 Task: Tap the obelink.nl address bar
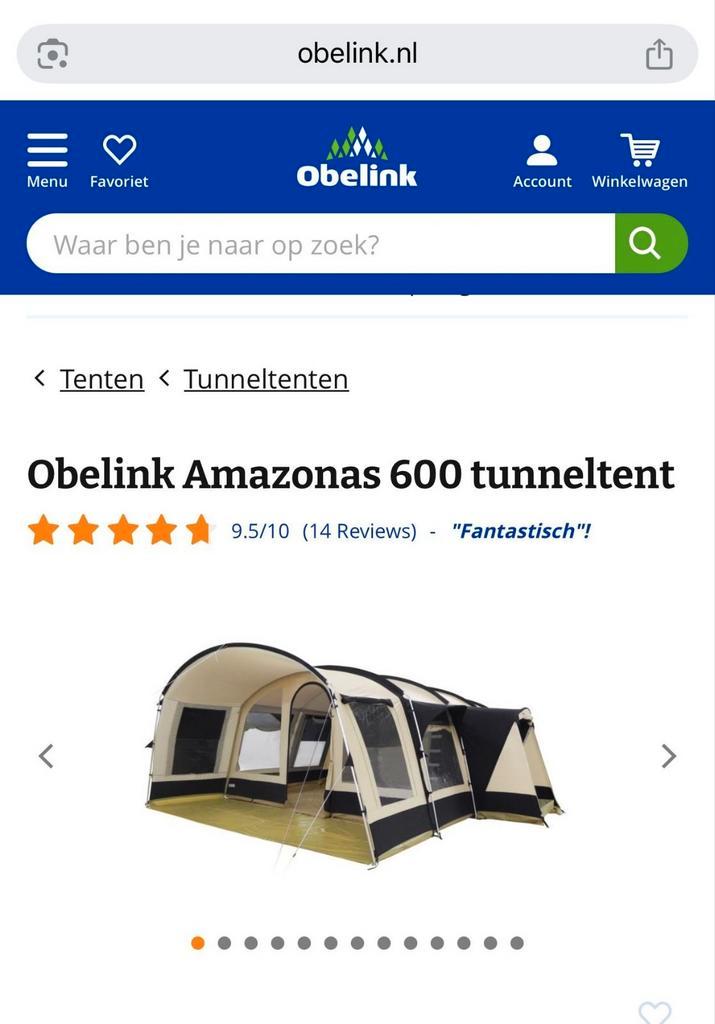pos(357,54)
